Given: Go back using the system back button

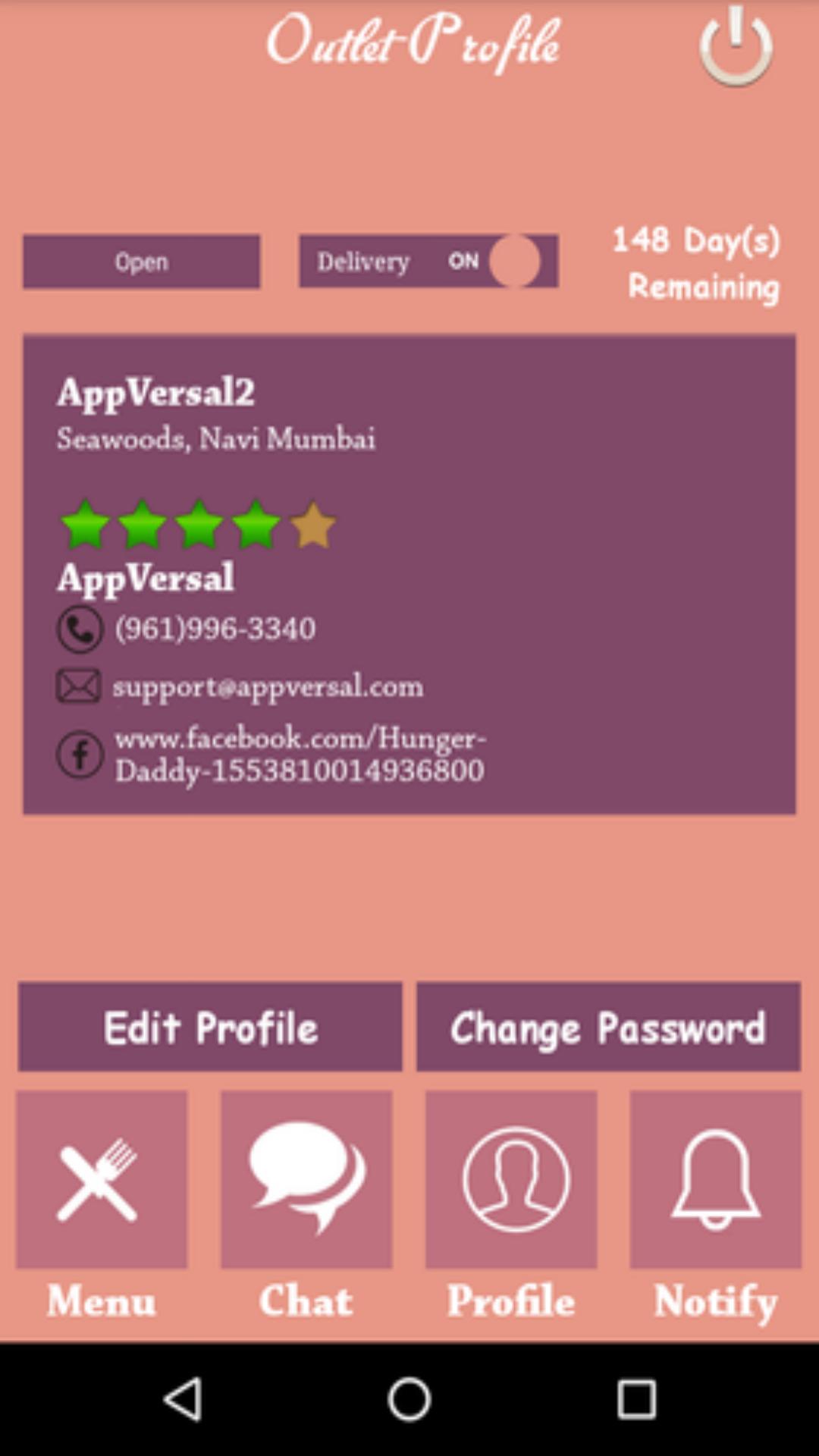Looking at the screenshot, I should pyautogui.click(x=183, y=1398).
